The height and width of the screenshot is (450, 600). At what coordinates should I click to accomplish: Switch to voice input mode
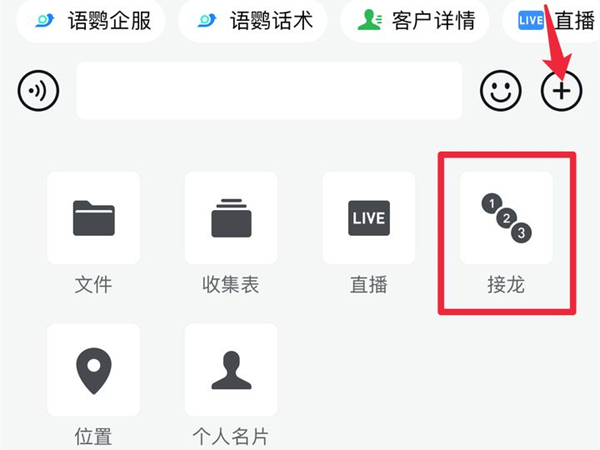[x=39, y=91]
